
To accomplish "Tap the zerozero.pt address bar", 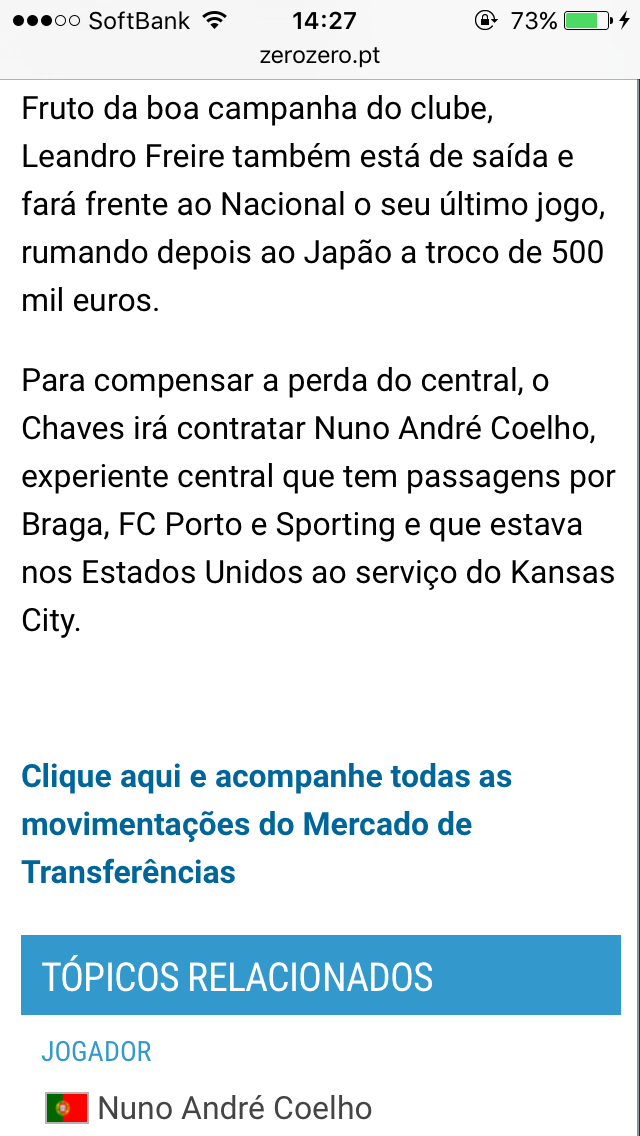I will point(319,56).
